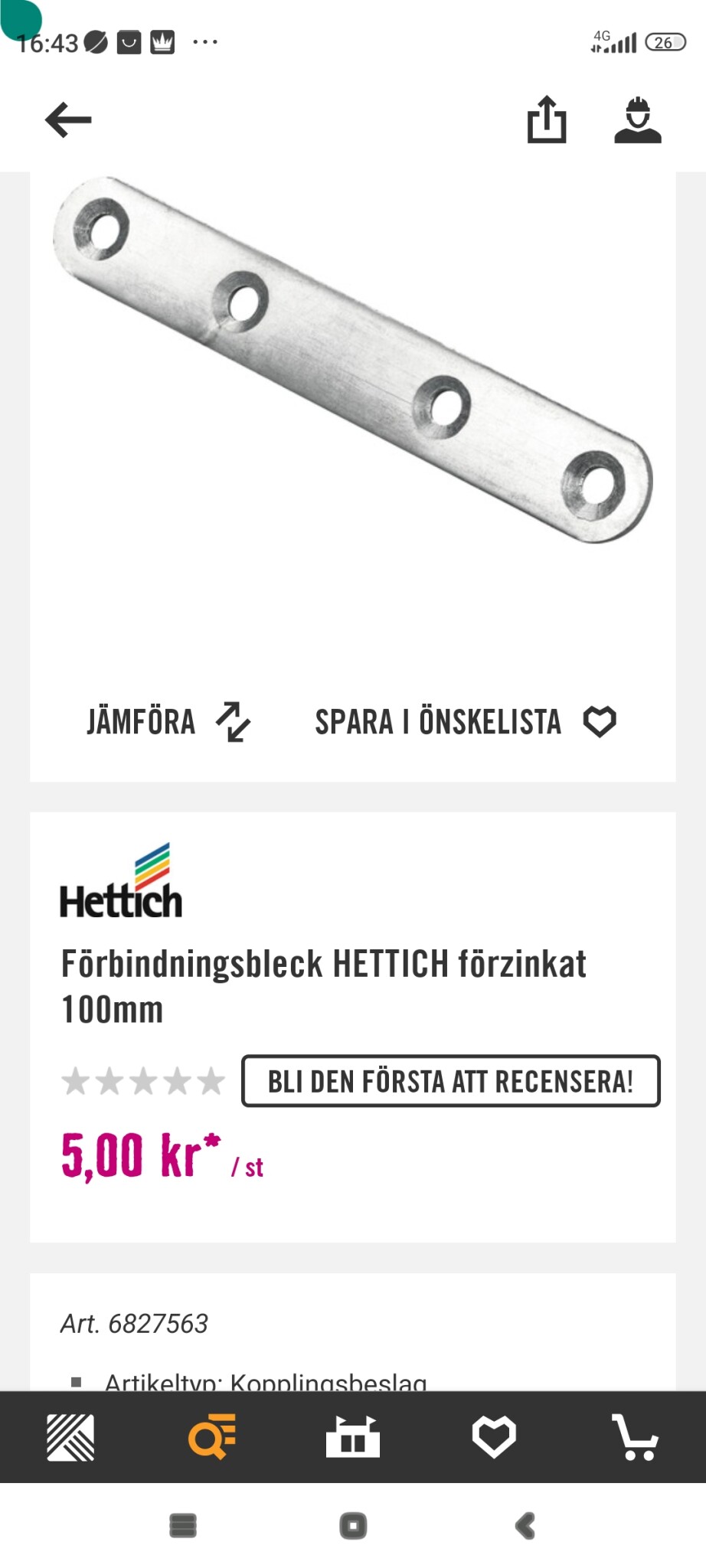The width and height of the screenshot is (706, 1568).
Task: Open the shopping cart tab
Action: 635,1437
